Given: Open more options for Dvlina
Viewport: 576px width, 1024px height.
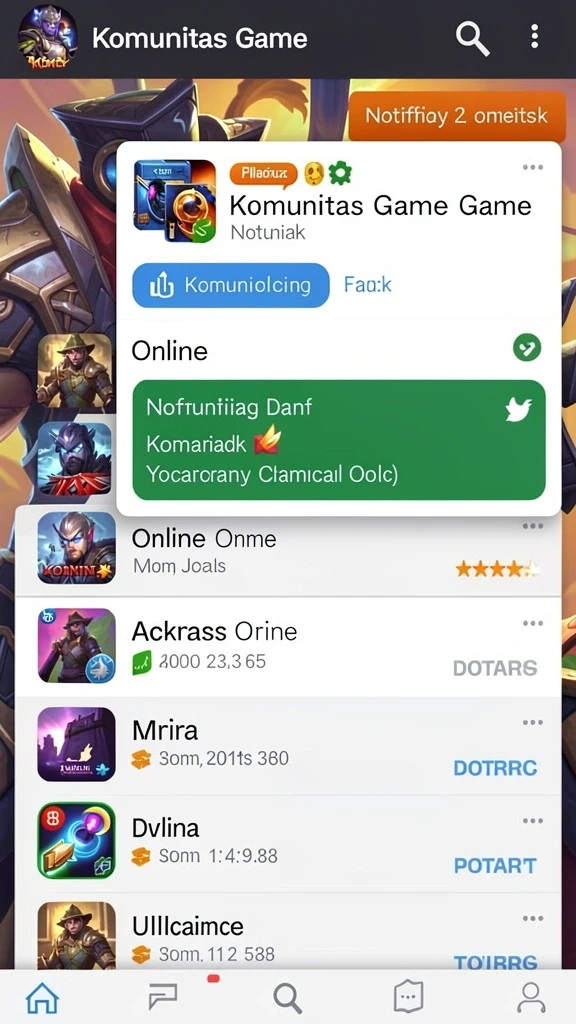Looking at the screenshot, I should pyautogui.click(x=533, y=821).
